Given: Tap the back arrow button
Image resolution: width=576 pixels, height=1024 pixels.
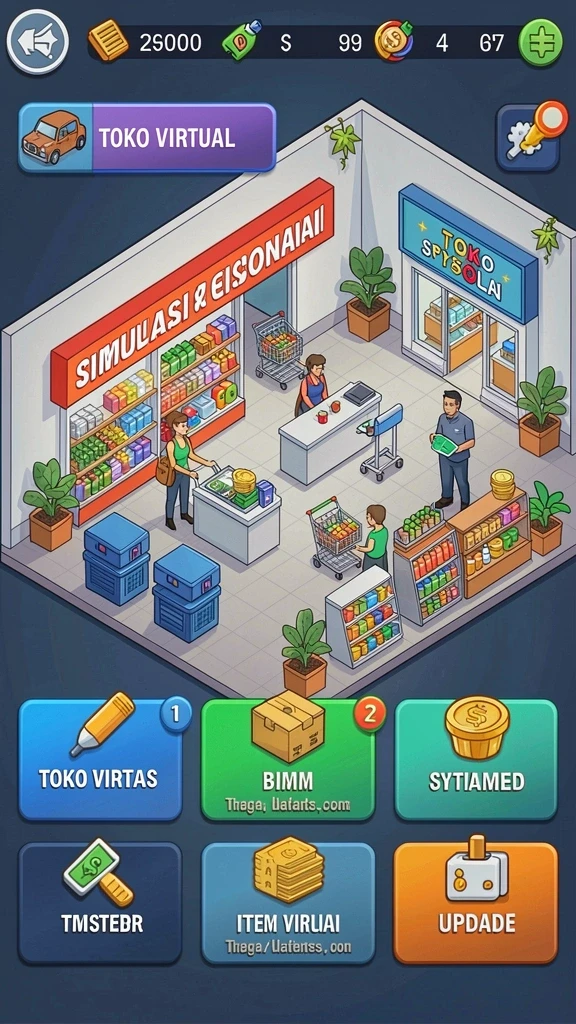Looking at the screenshot, I should [x=37, y=42].
